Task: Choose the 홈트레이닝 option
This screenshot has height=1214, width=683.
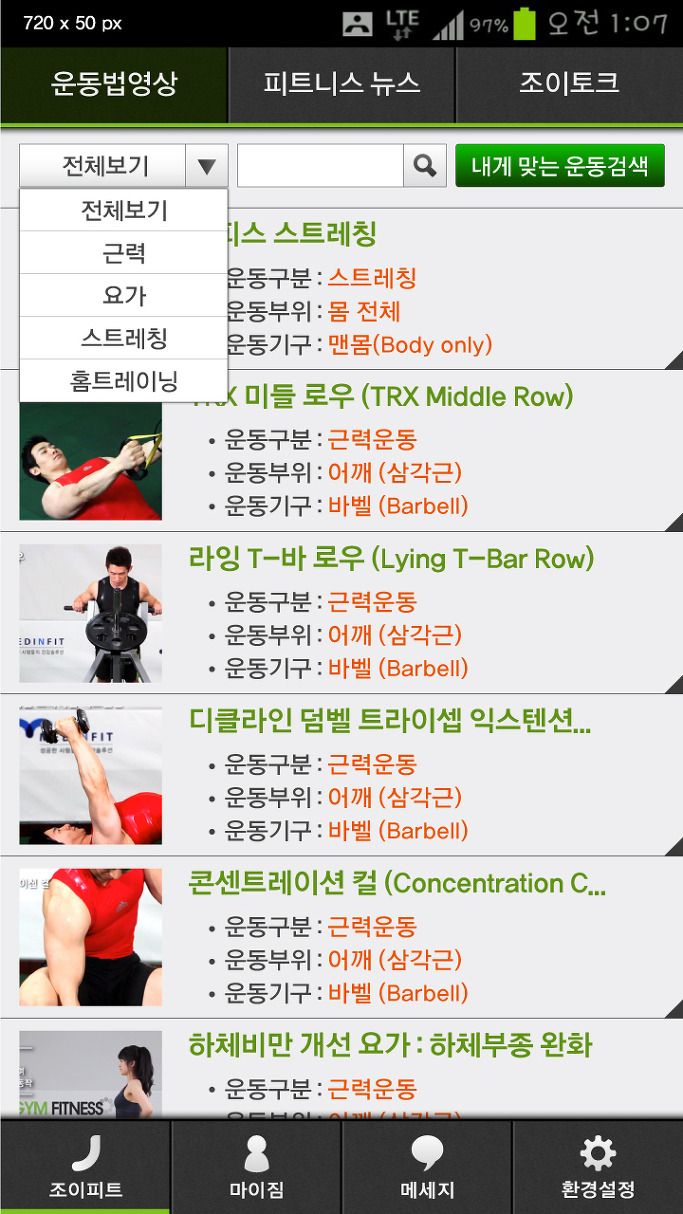Action: (x=124, y=381)
